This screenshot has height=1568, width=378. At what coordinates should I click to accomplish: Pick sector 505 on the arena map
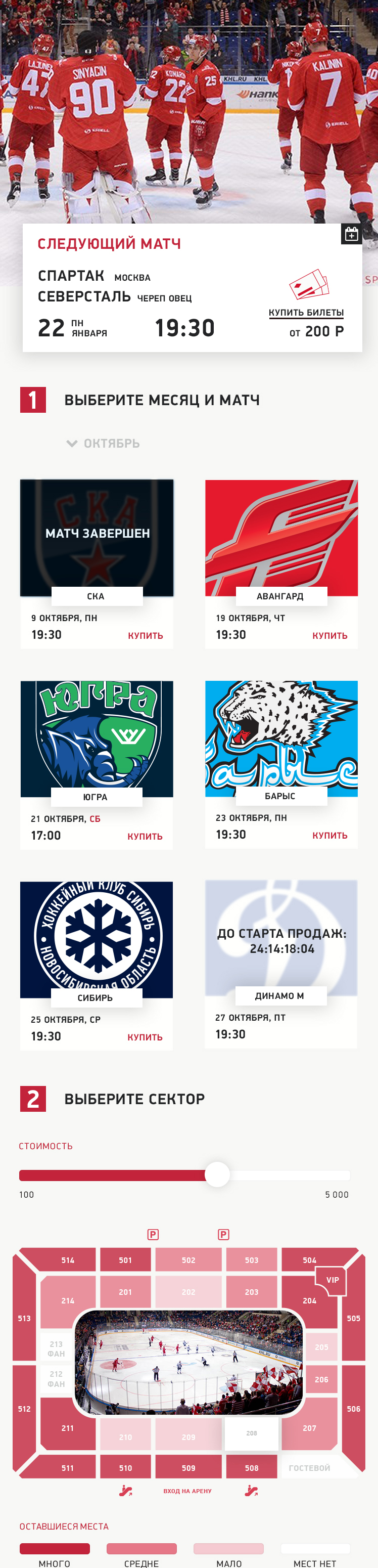point(354,1319)
